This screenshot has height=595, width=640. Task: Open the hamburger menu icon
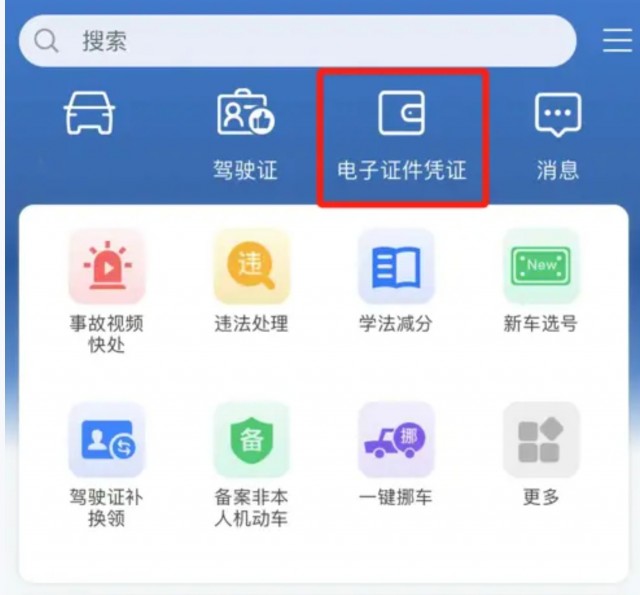tap(617, 40)
